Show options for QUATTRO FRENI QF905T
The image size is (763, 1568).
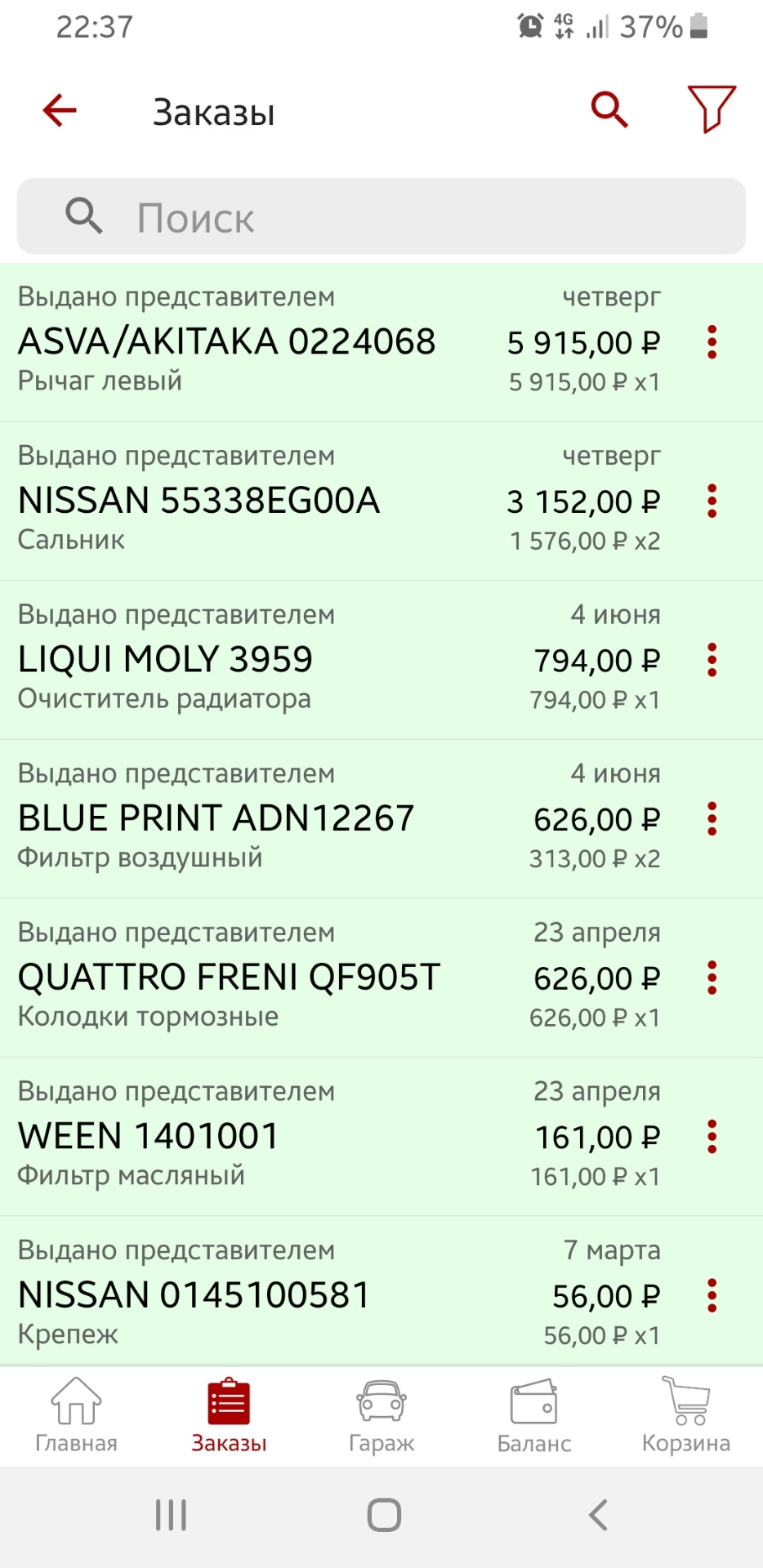(x=712, y=978)
